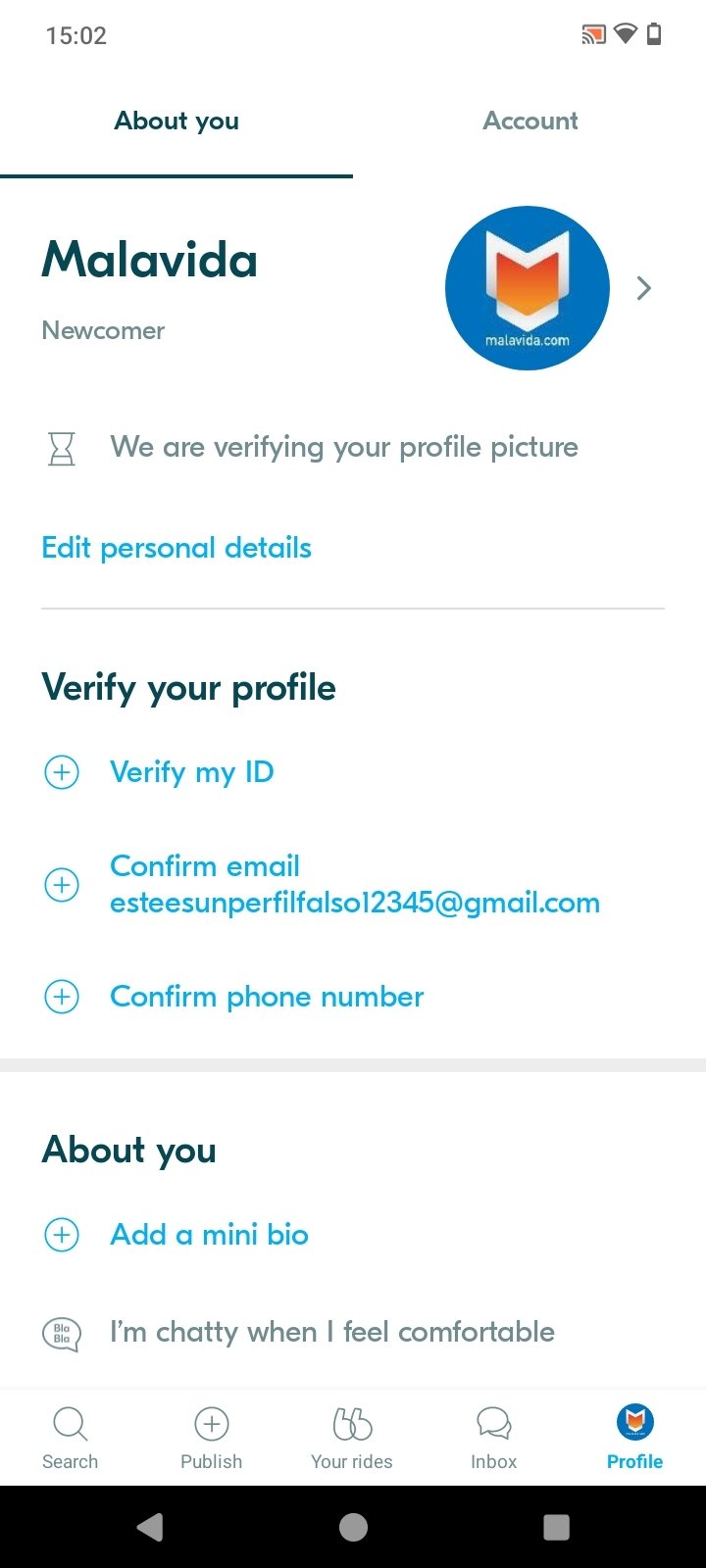
Task: Confirm email esteesunperfilfalso12345@gmail.com
Action: (355, 884)
